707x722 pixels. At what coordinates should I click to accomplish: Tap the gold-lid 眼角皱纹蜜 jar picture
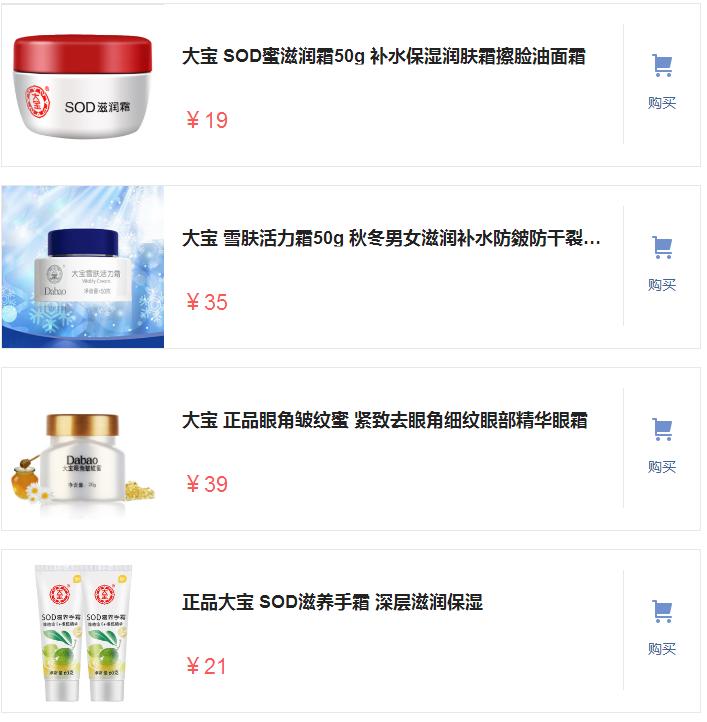(x=83, y=449)
